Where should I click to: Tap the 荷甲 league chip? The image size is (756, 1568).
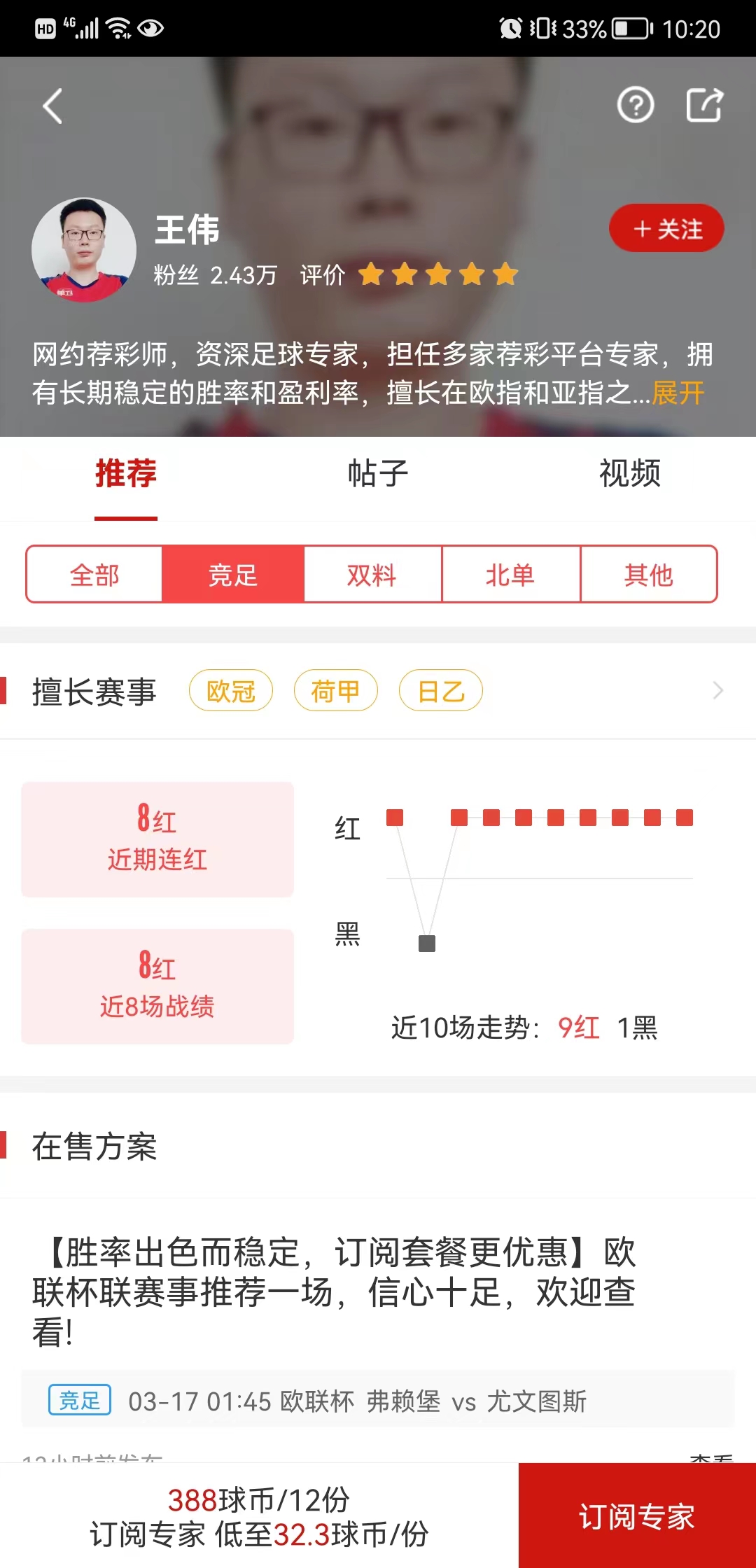336,691
